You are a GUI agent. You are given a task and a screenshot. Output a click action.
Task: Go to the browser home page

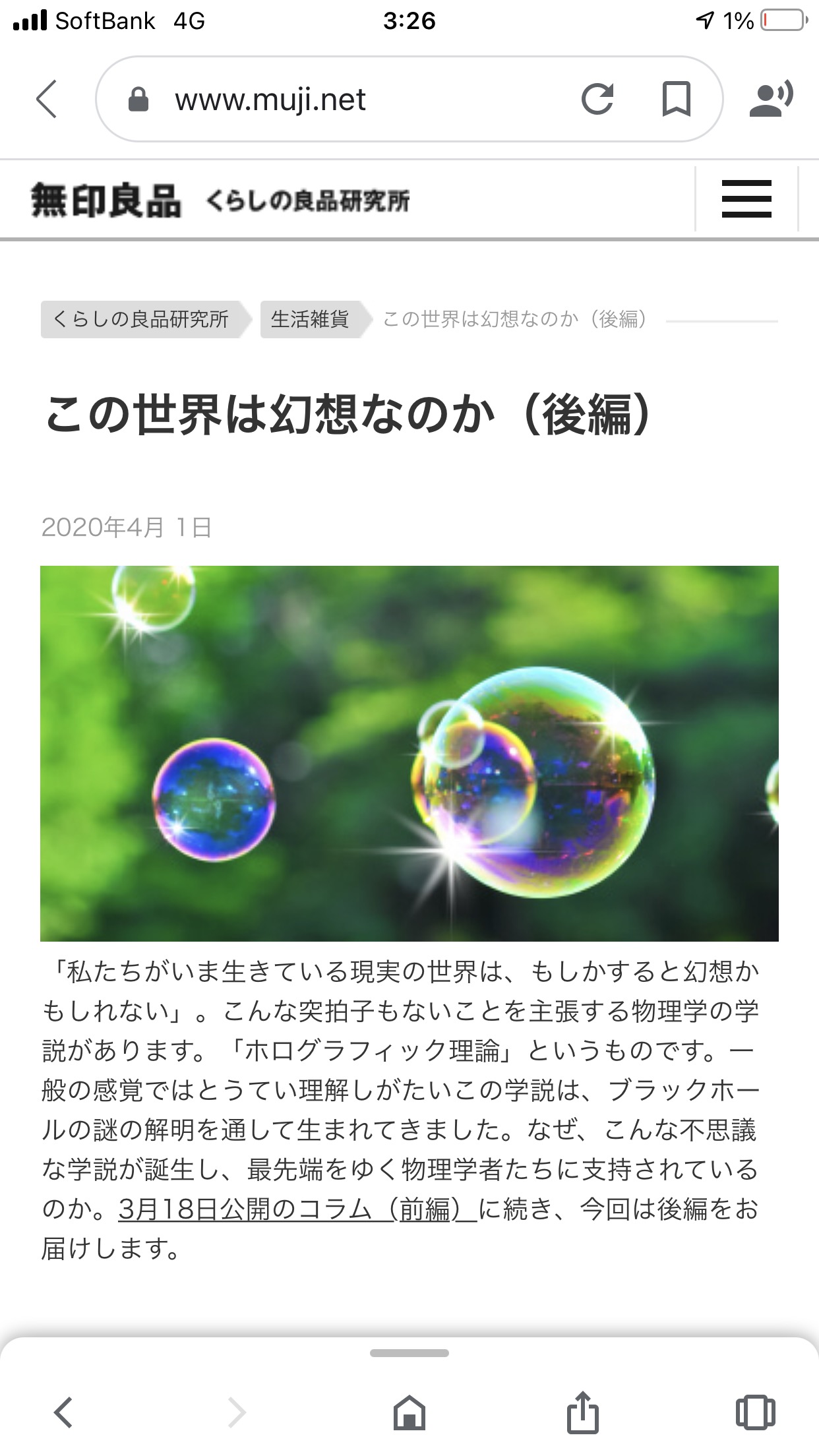pos(409,1412)
